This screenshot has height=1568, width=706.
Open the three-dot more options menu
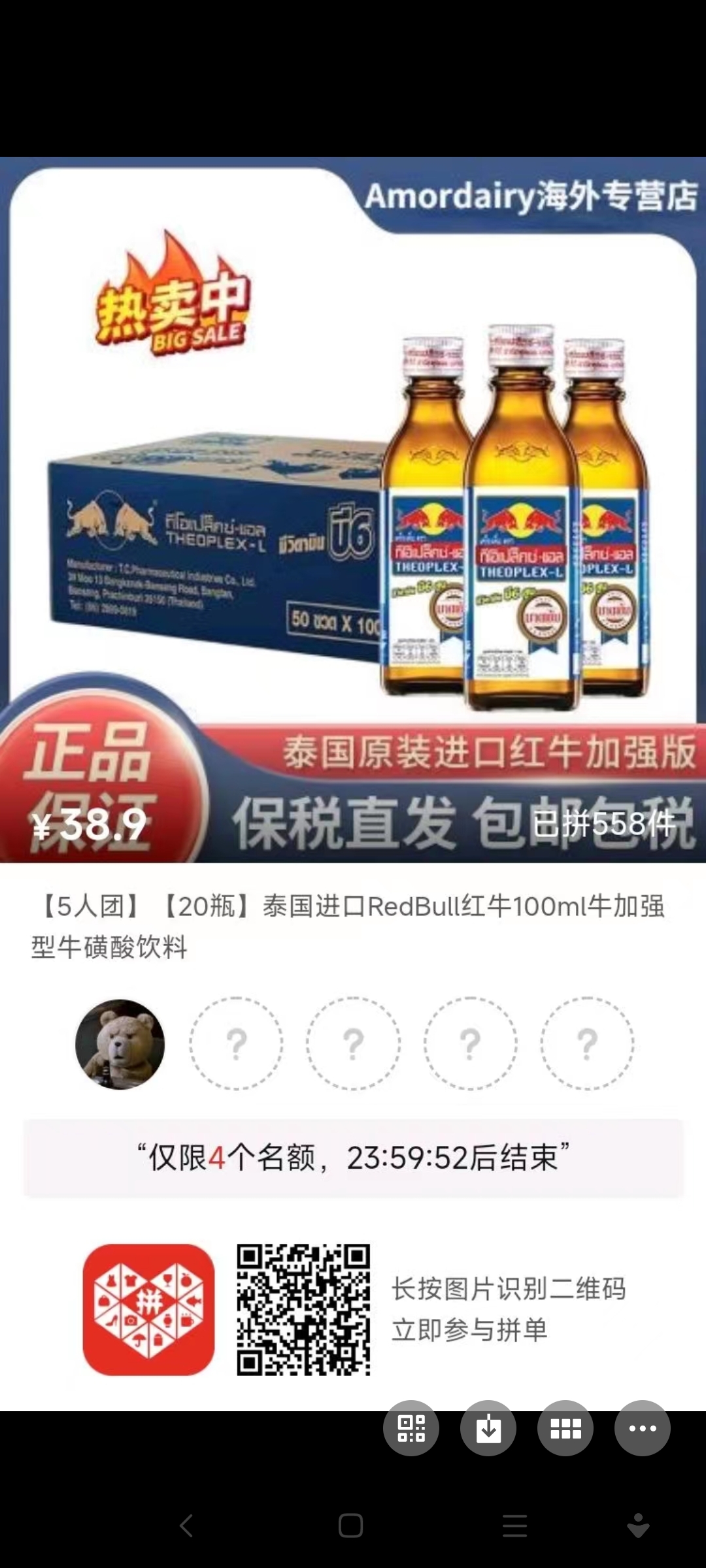pyautogui.click(x=643, y=1428)
